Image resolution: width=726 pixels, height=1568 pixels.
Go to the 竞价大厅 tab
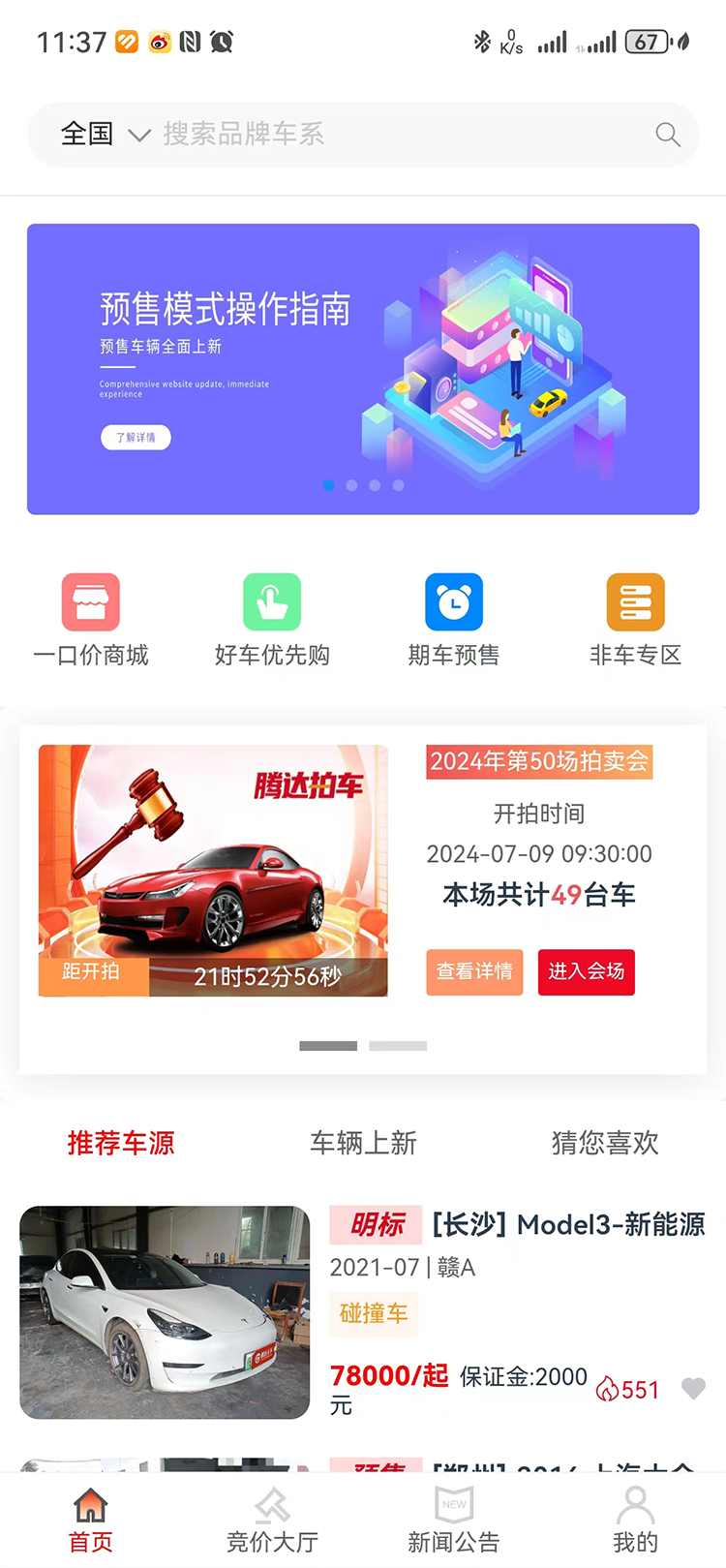[x=272, y=1521]
